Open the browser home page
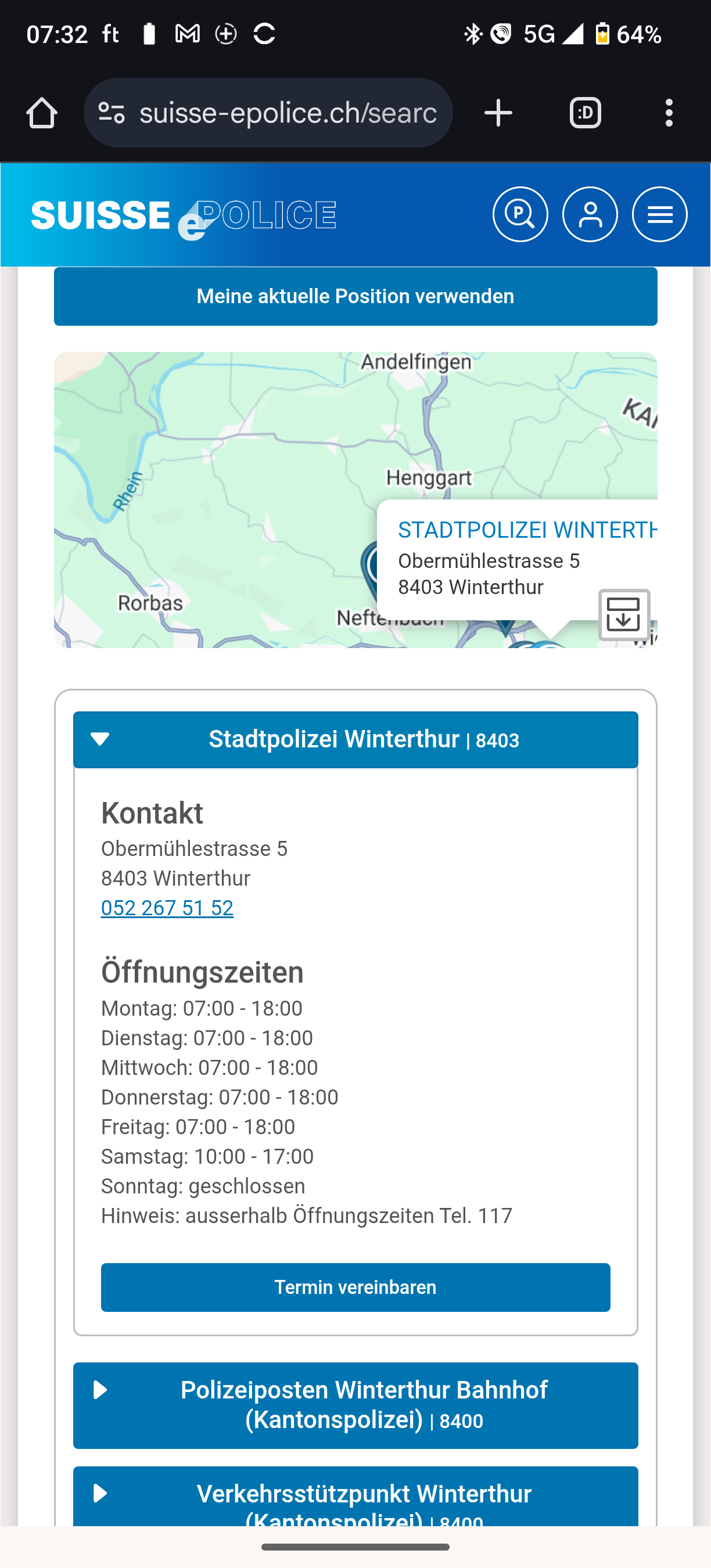This screenshot has width=711, height=1568. point(42,113)
